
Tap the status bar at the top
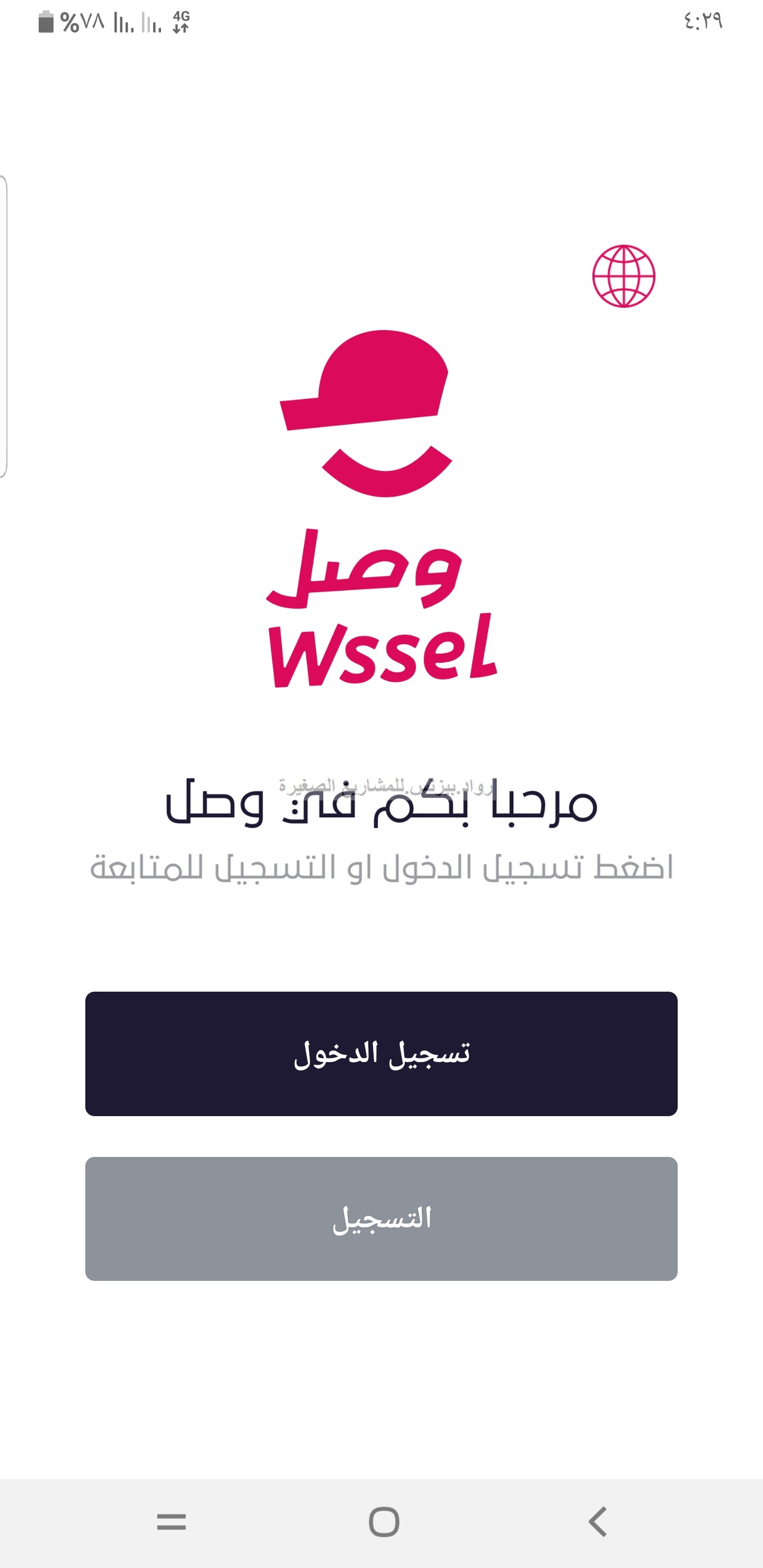coord(381,20)
